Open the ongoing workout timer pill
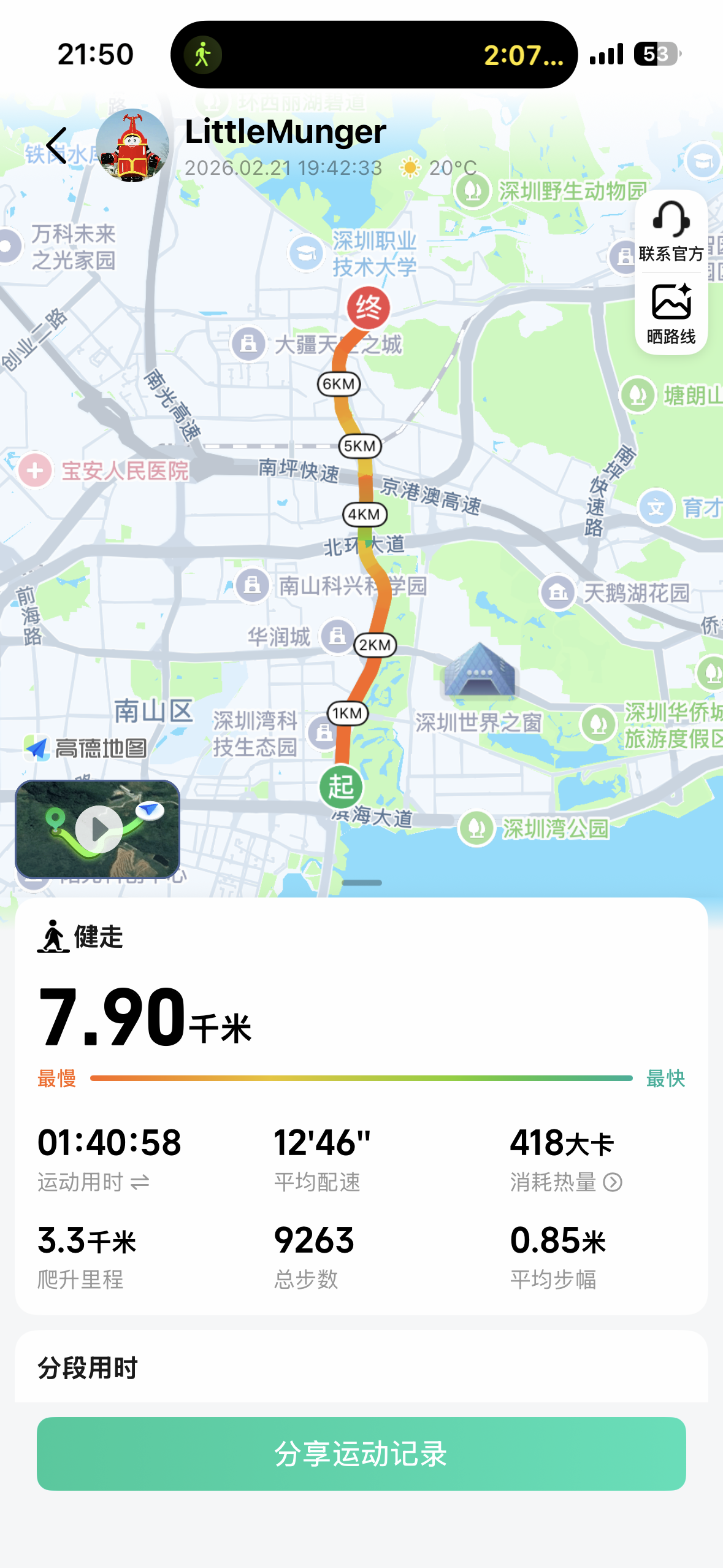This screenshot has width=723, height=1568. (374, 55)
